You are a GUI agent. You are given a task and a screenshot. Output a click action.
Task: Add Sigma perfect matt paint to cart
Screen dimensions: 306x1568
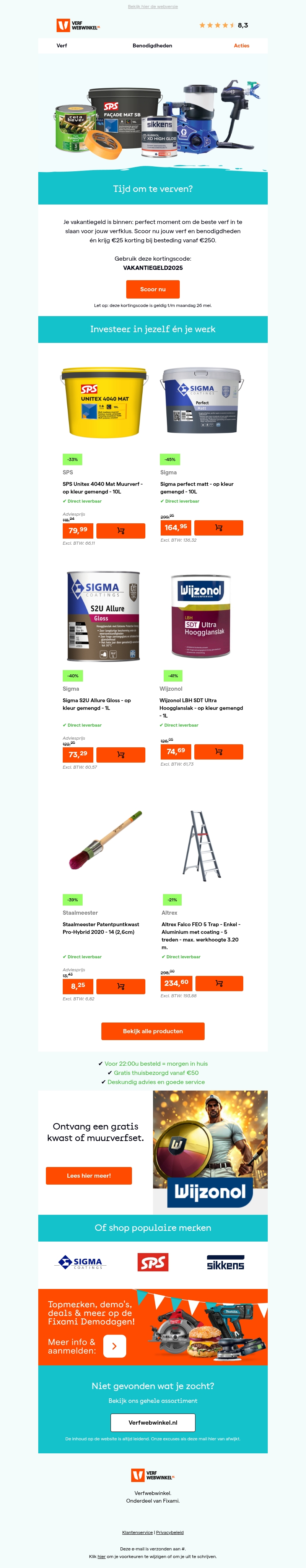[x=218, y=528]
